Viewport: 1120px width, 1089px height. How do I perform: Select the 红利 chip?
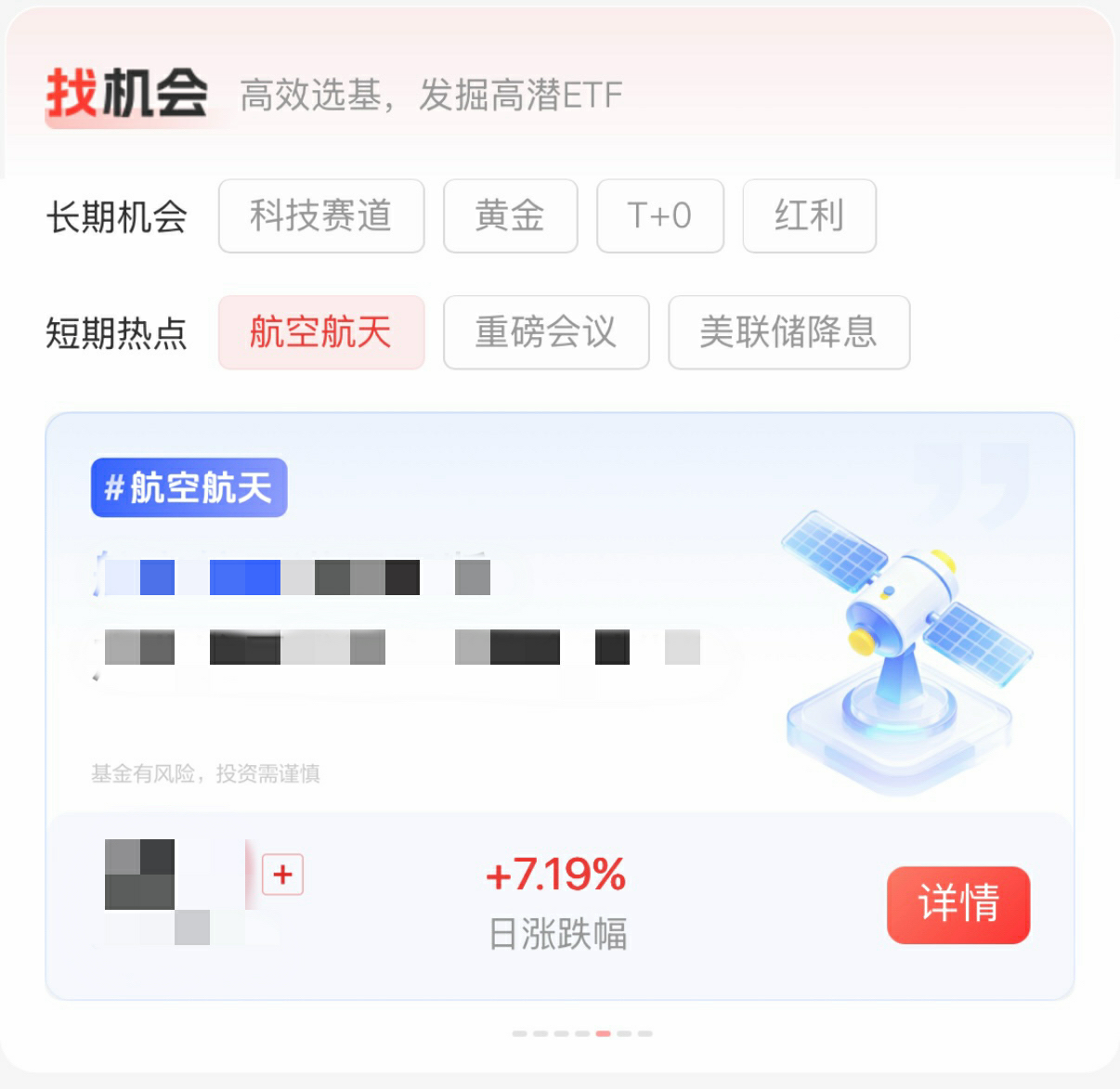tap(809, 216)
